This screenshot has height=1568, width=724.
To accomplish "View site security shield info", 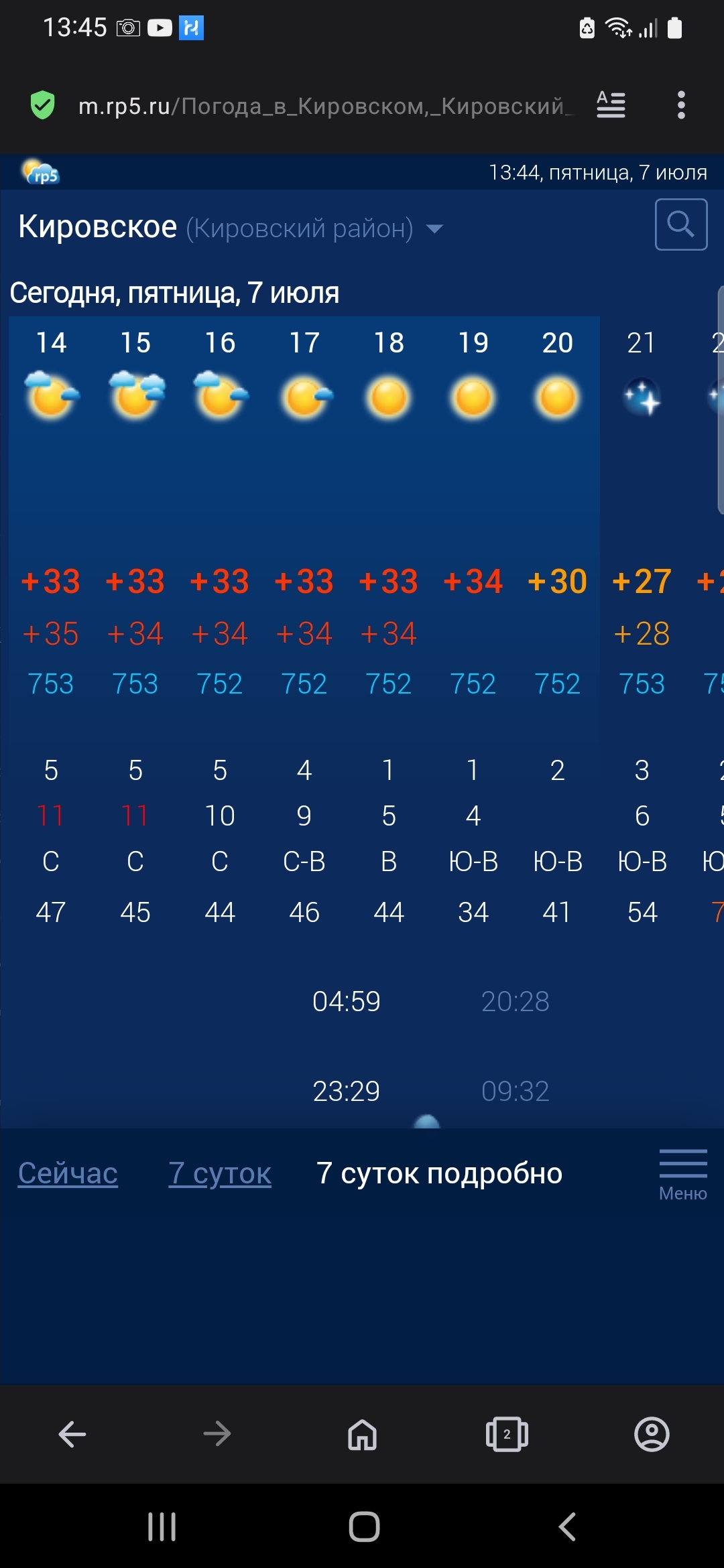I will [43, 105].
